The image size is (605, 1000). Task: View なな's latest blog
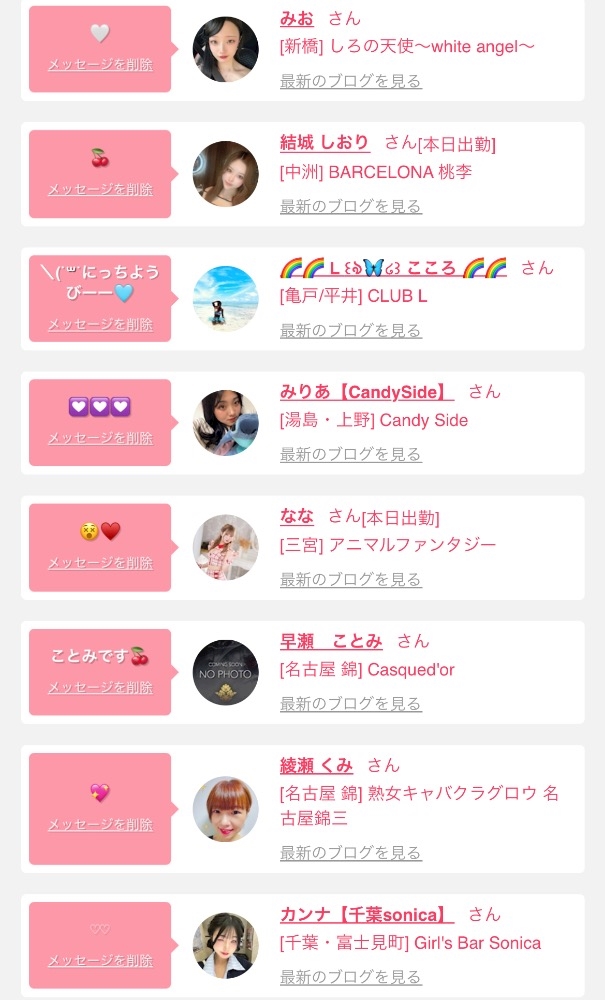(x=351, y=580)
